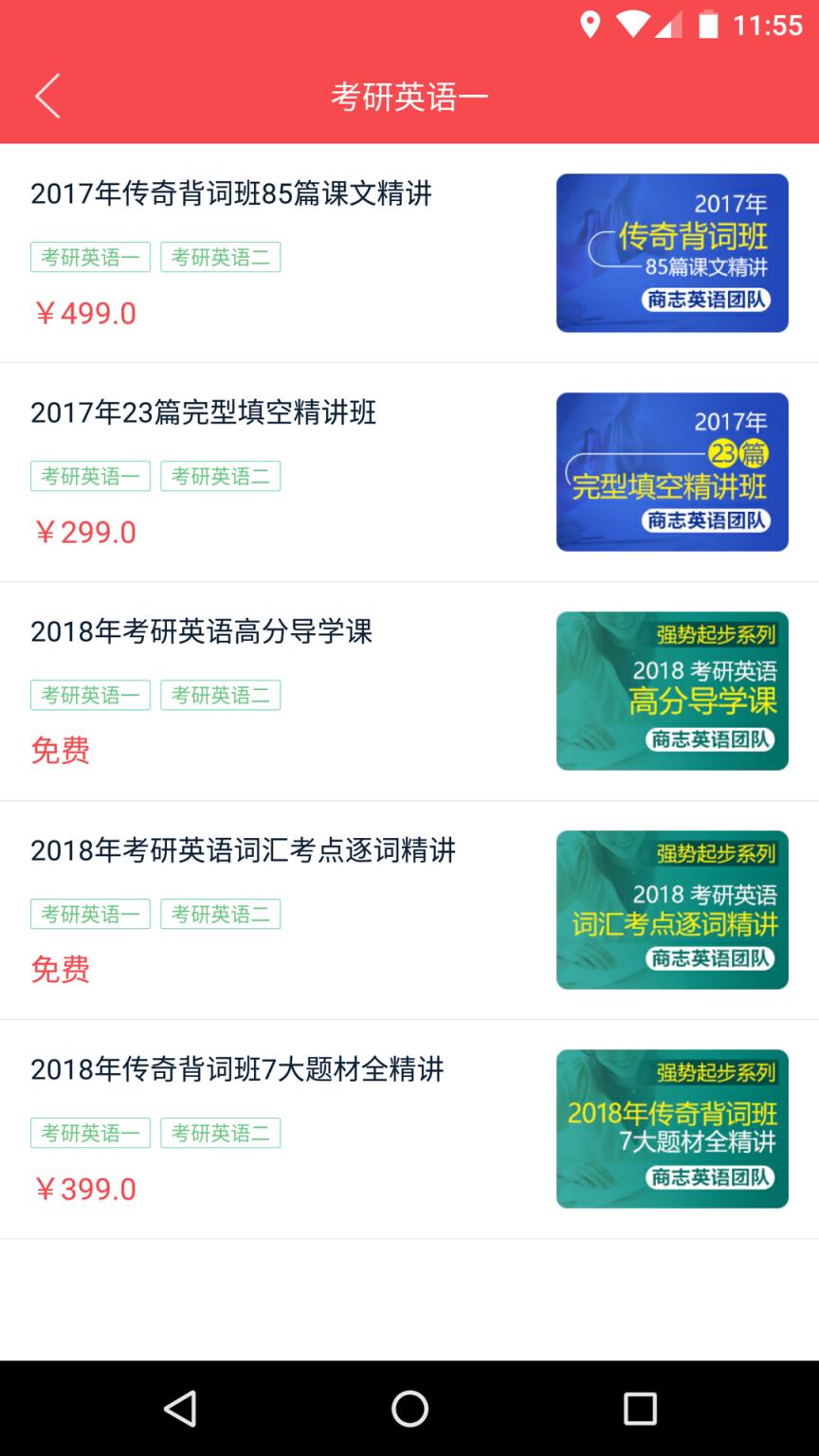
Task: Tap the 考研英语一 tag on the 2018年传奇背词班 course
Action: click(91, 1133)
